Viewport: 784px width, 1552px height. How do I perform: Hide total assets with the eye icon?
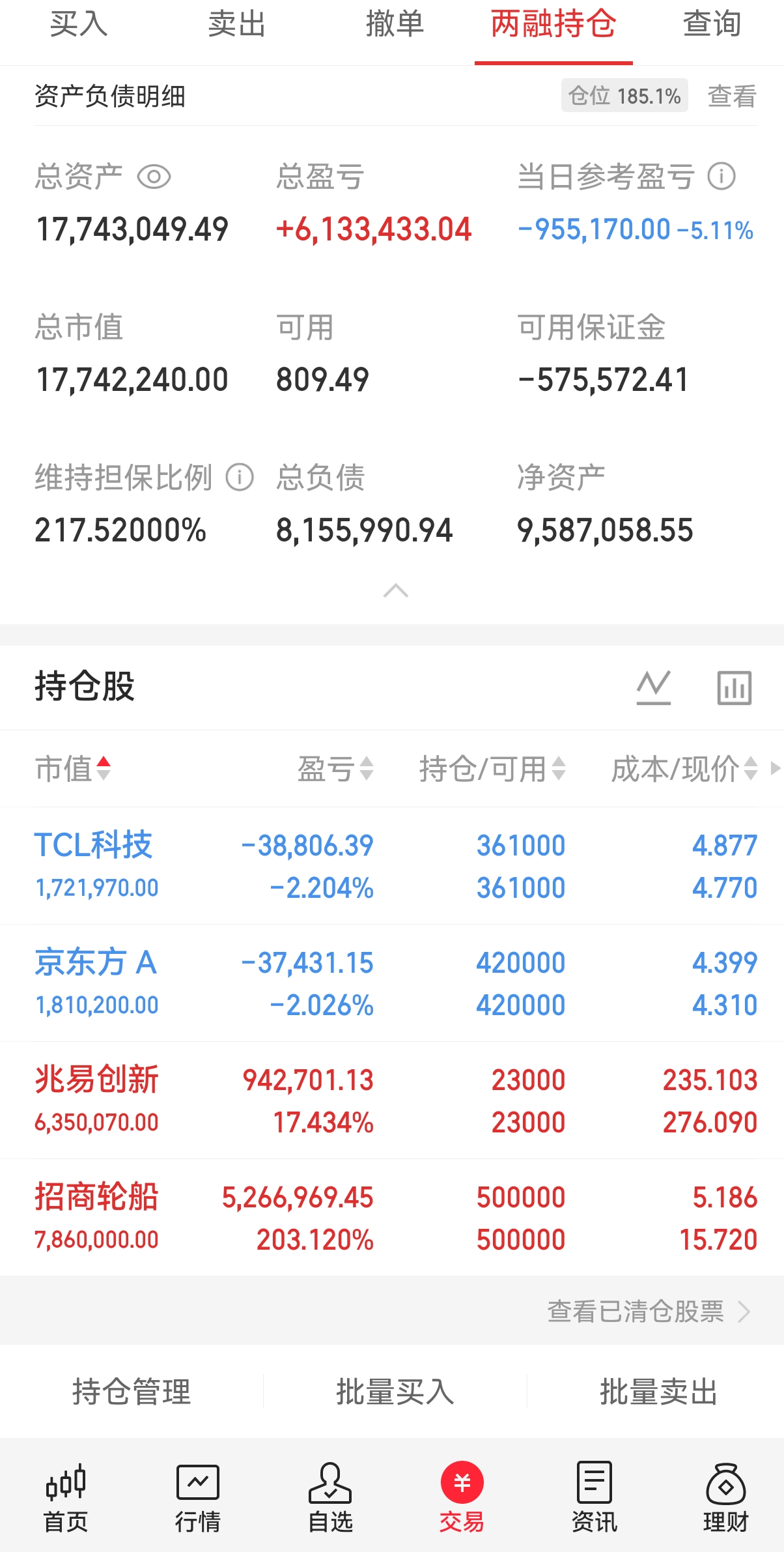click(x=154, y=177)
